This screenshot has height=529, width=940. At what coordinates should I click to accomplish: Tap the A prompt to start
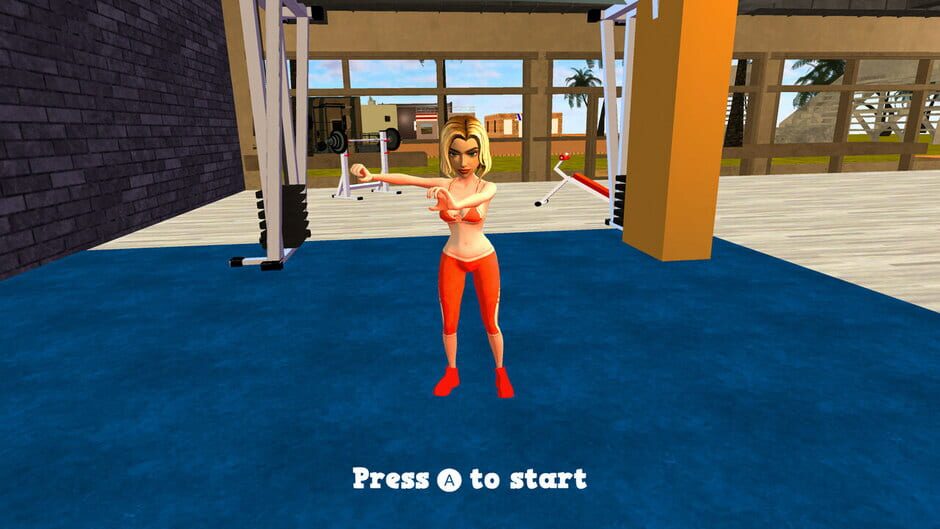[x=450, y=480]
